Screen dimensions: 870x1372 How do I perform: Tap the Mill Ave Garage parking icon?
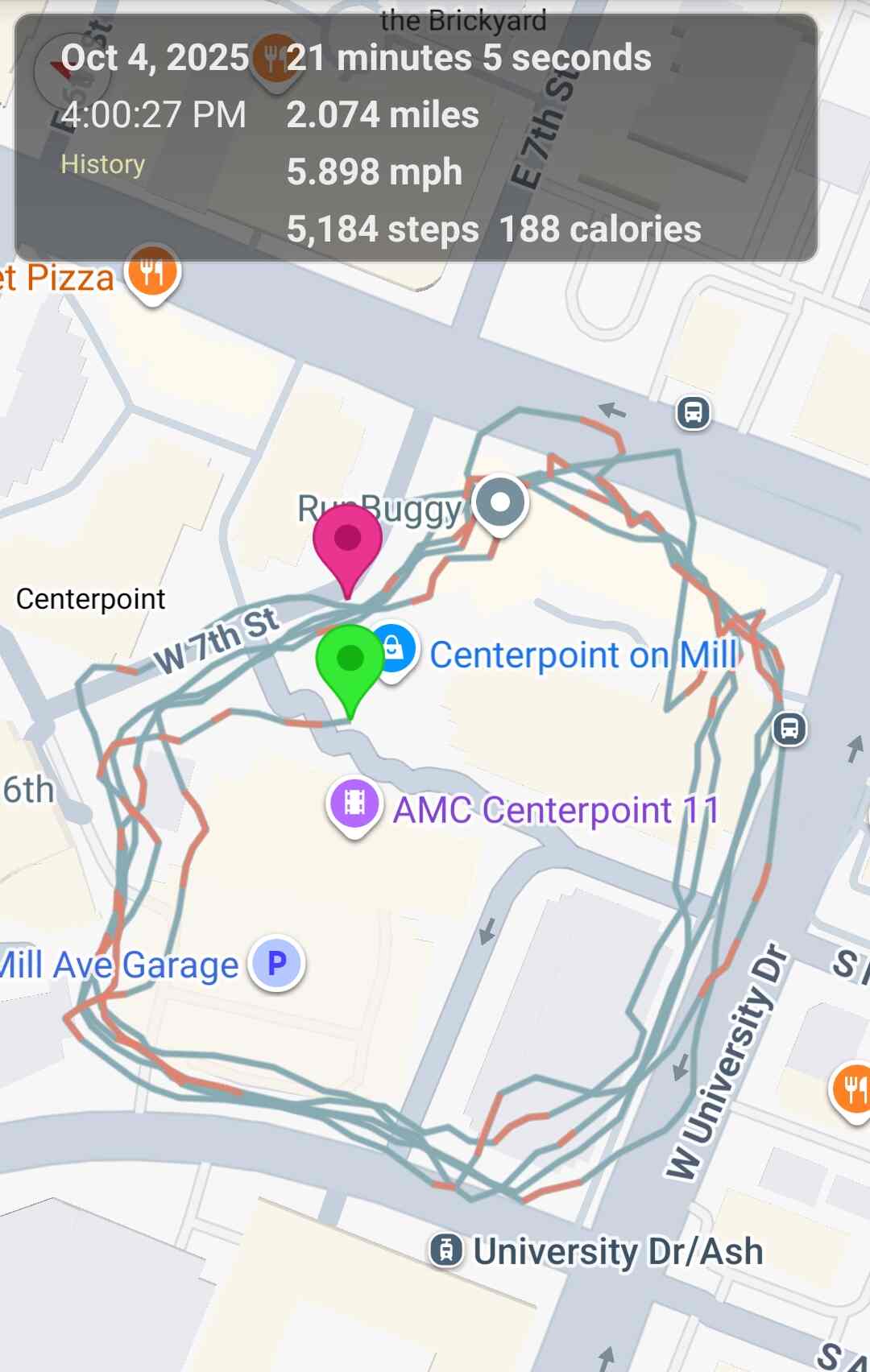275,963
